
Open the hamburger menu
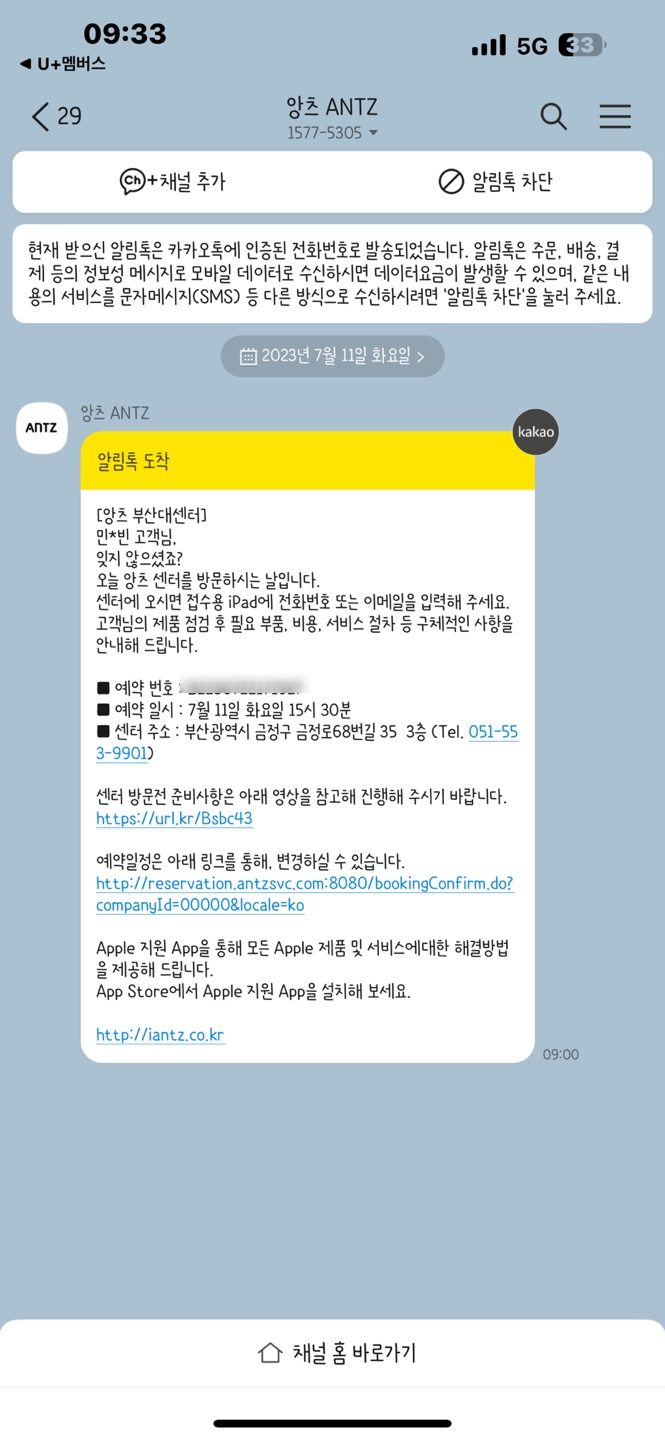click(x=615, y=116)
